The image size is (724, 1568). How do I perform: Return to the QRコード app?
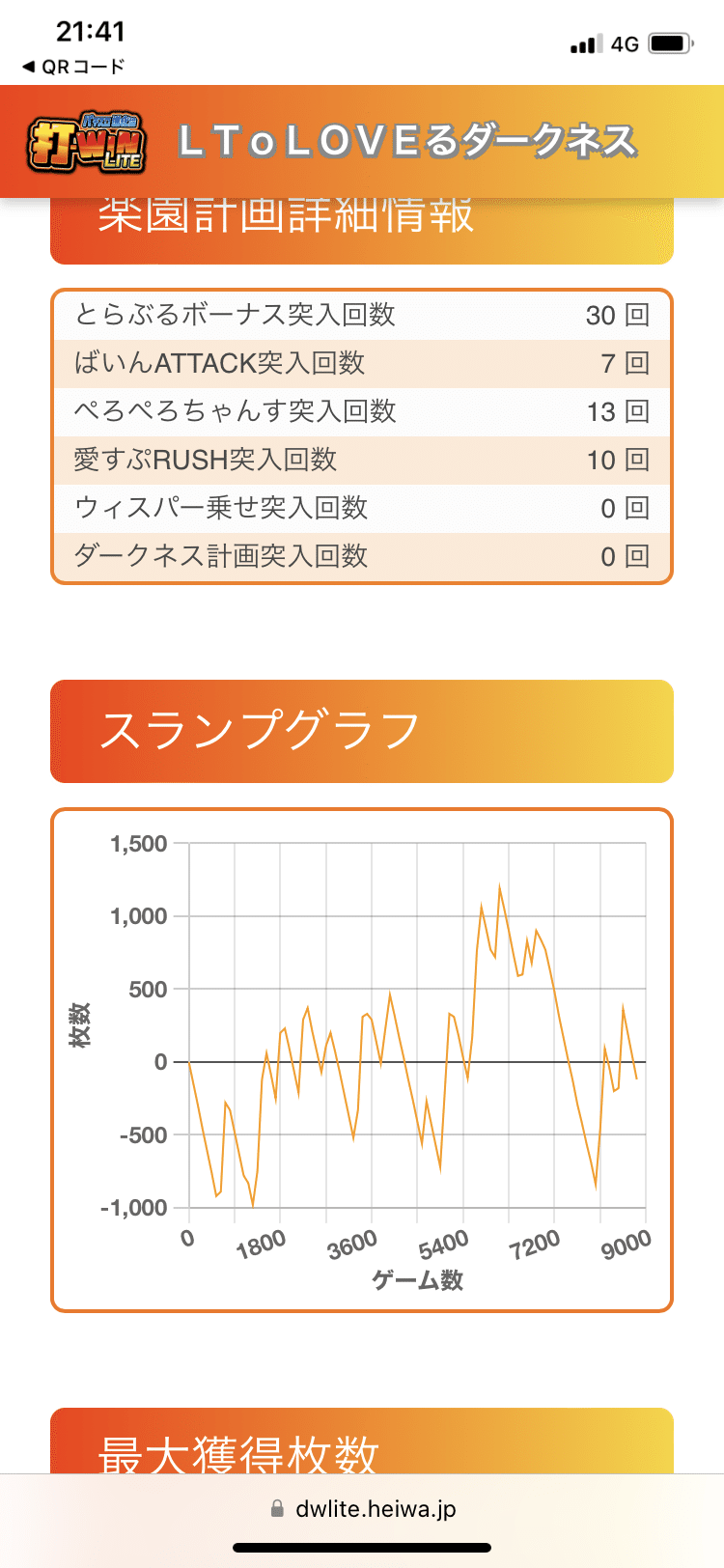pyautogui.click(x=73, y=67)
